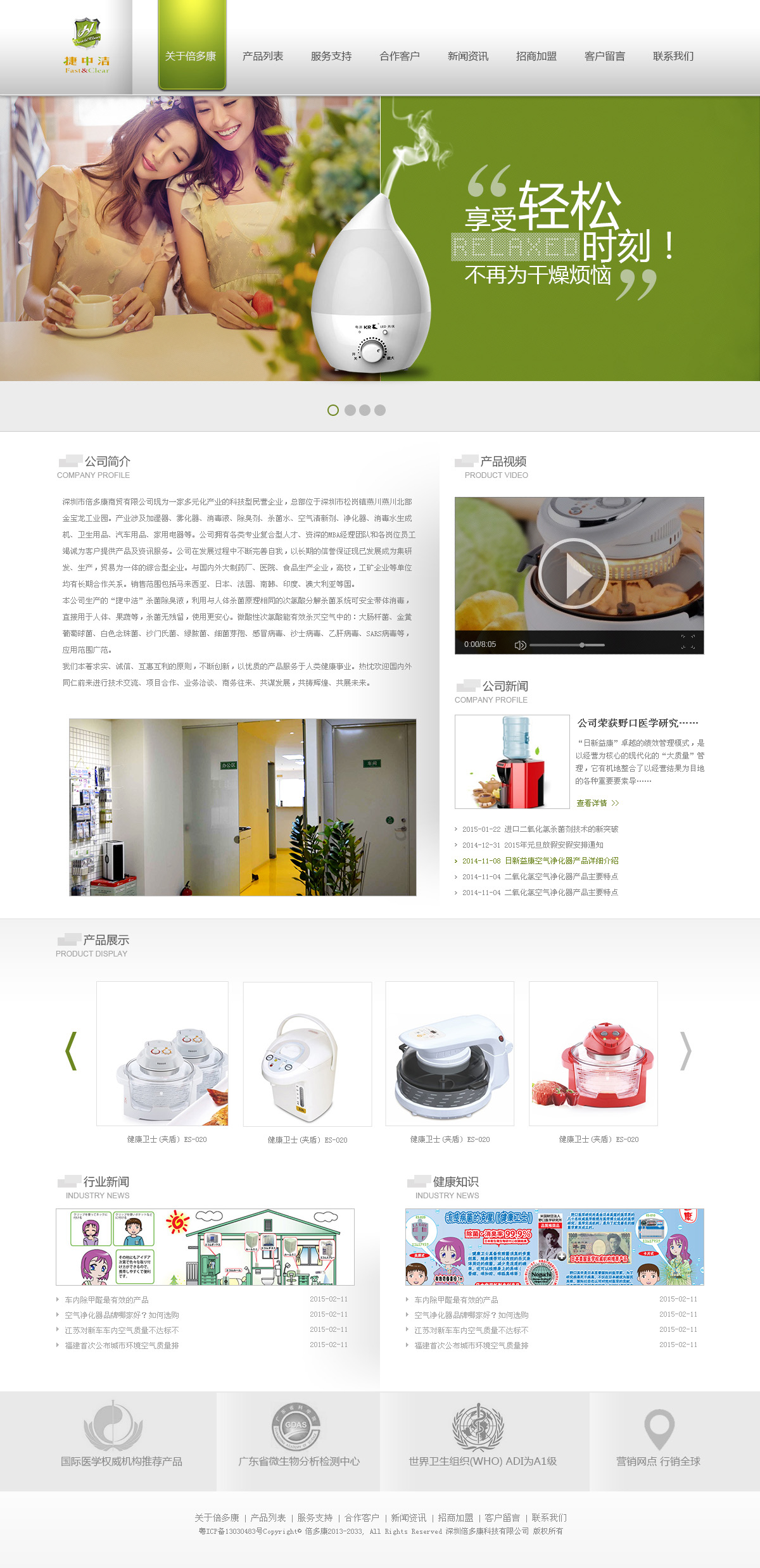Open 客户留言 in the top navigation
Image resolution: width=760 pixels, height=1568 pixels.
(x=604, y=56)
